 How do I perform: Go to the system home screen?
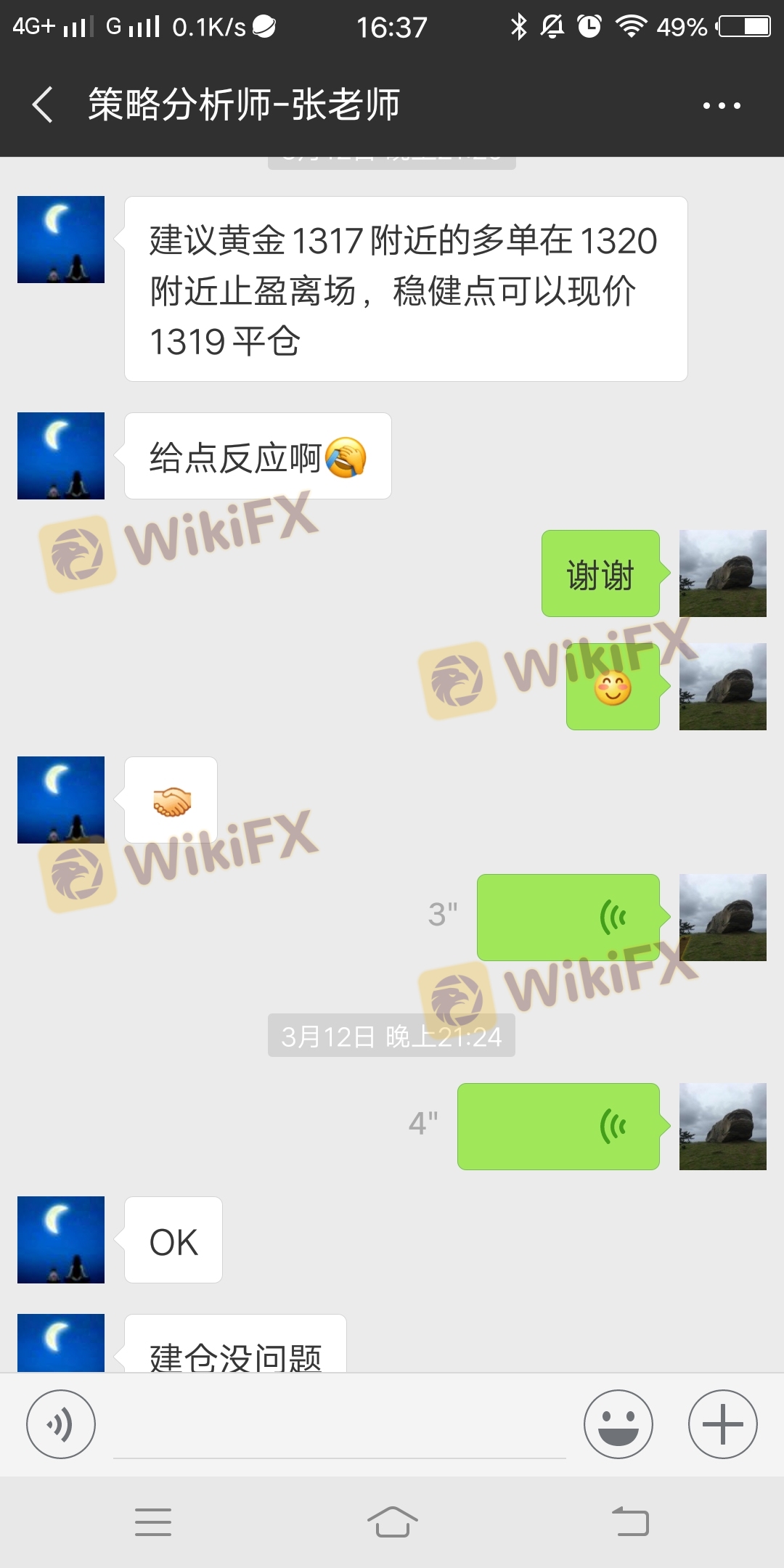click(392, 1522)
